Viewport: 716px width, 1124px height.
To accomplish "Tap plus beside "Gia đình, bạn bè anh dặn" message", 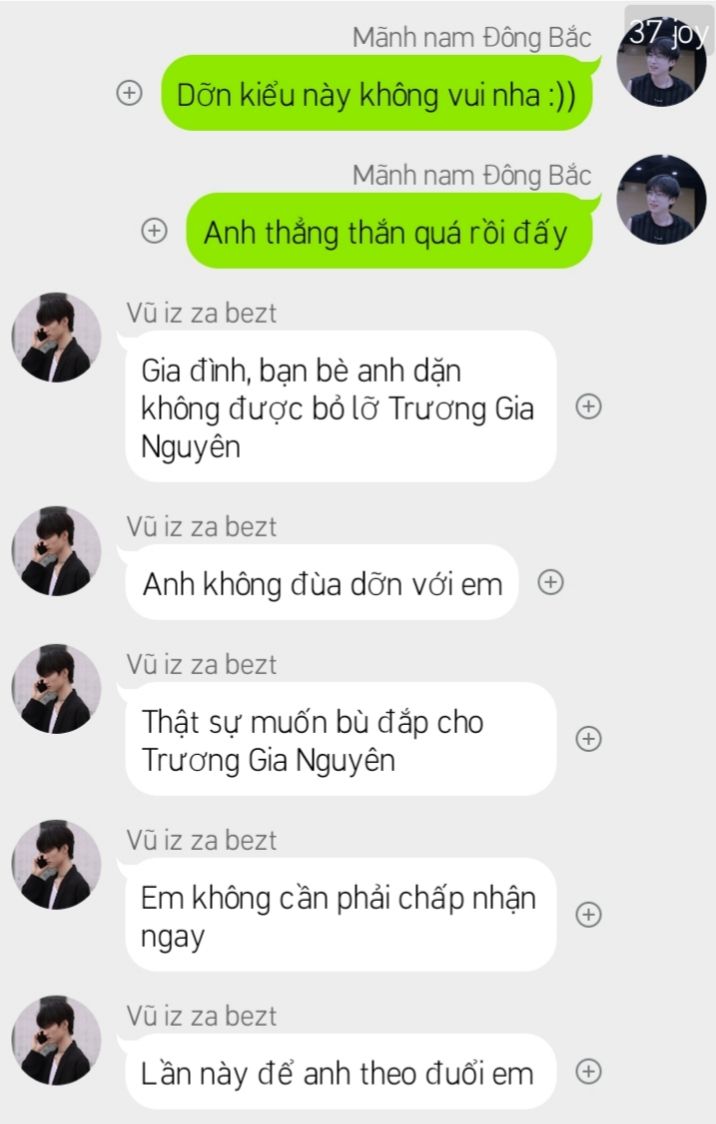I will tap(589, 406).
